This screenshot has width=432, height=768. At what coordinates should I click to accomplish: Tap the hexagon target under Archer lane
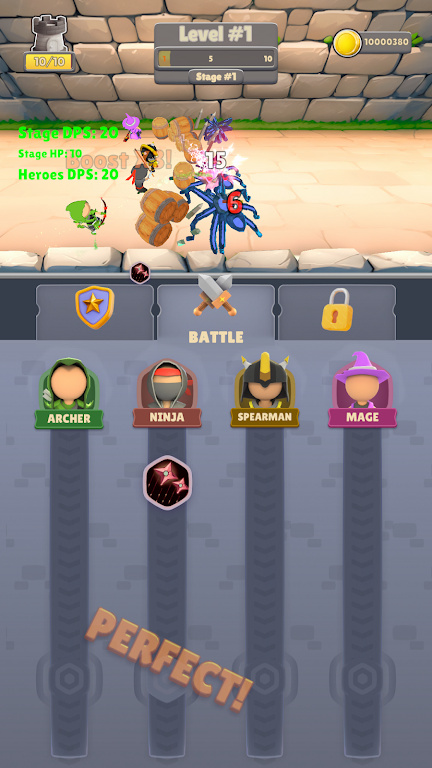tap(69, 678)
